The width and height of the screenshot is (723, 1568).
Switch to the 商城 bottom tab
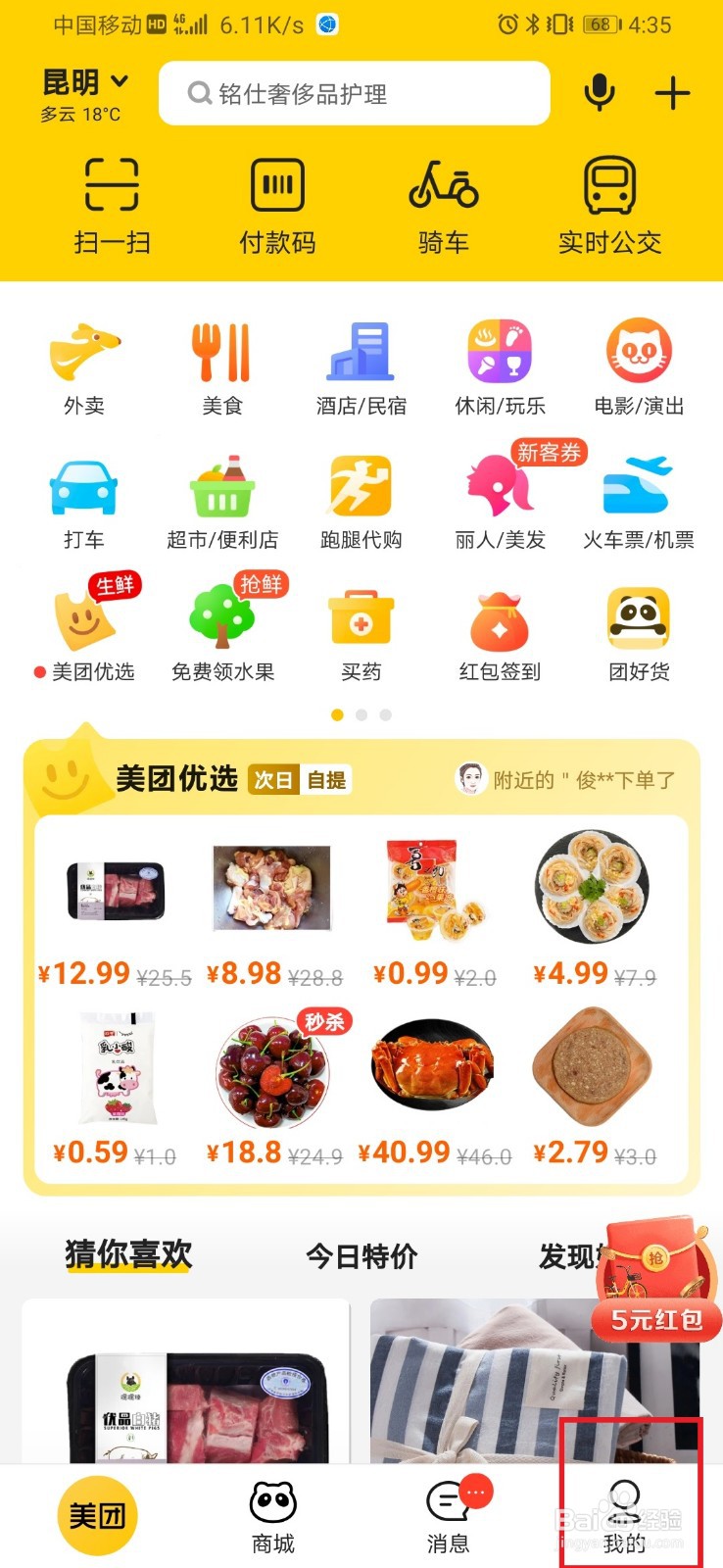pos(272,1514)
